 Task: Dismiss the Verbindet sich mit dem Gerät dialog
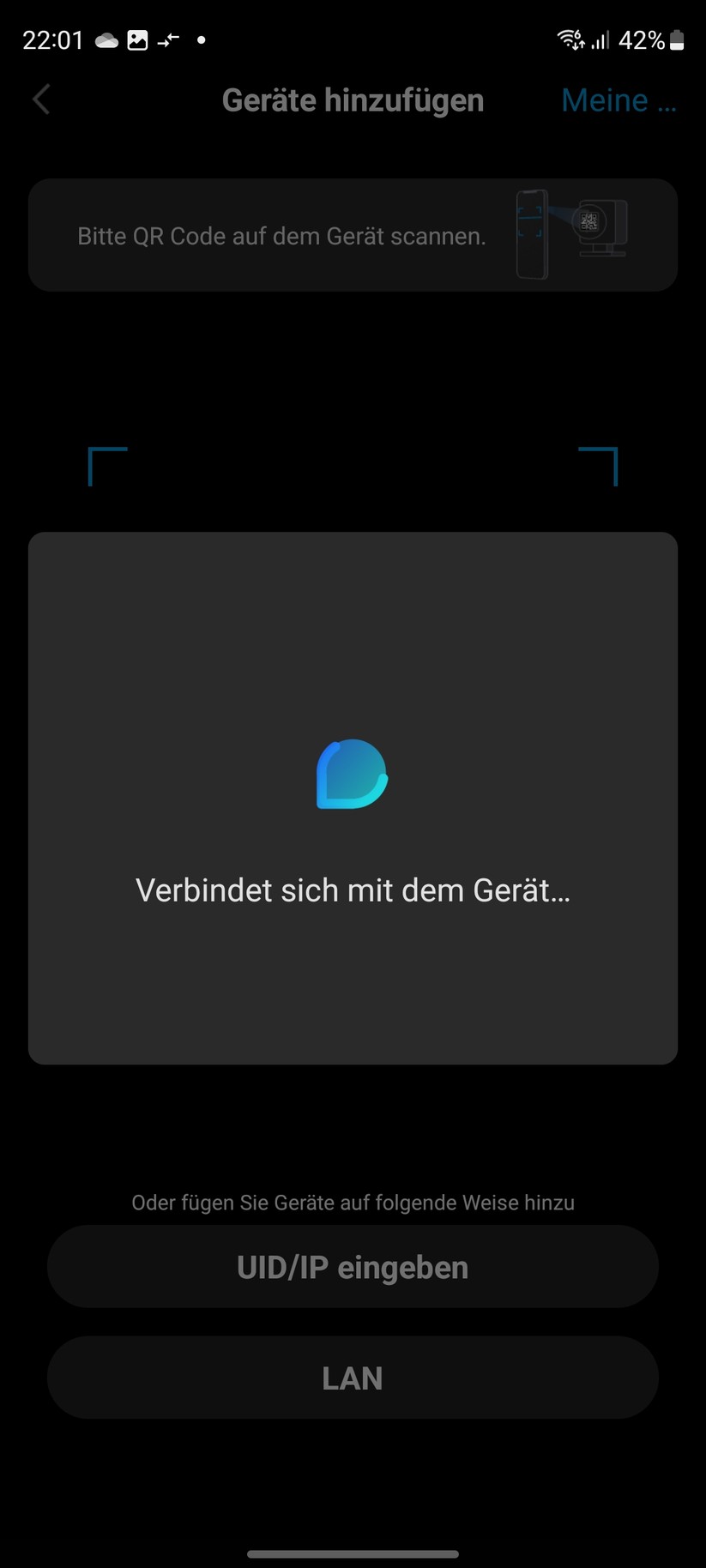click(352, 796)
